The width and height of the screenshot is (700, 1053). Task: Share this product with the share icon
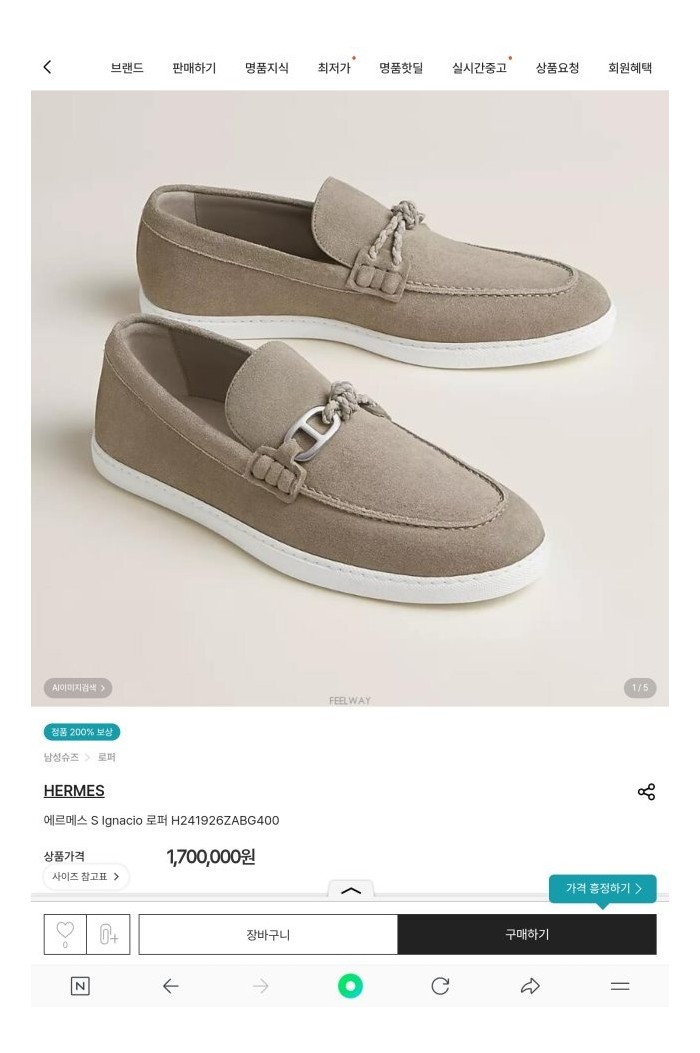646,792
